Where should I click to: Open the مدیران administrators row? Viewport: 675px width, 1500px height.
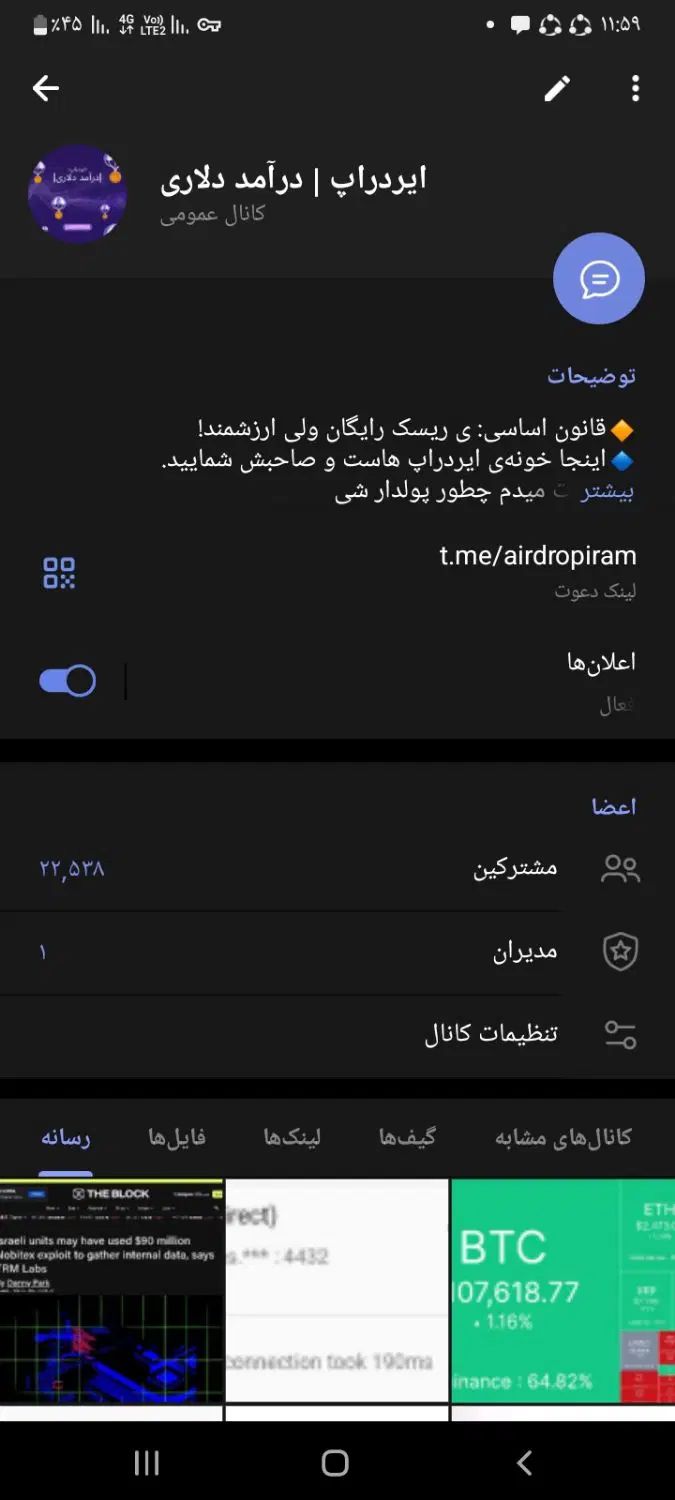pyautogui.click(x=337, y=952)
